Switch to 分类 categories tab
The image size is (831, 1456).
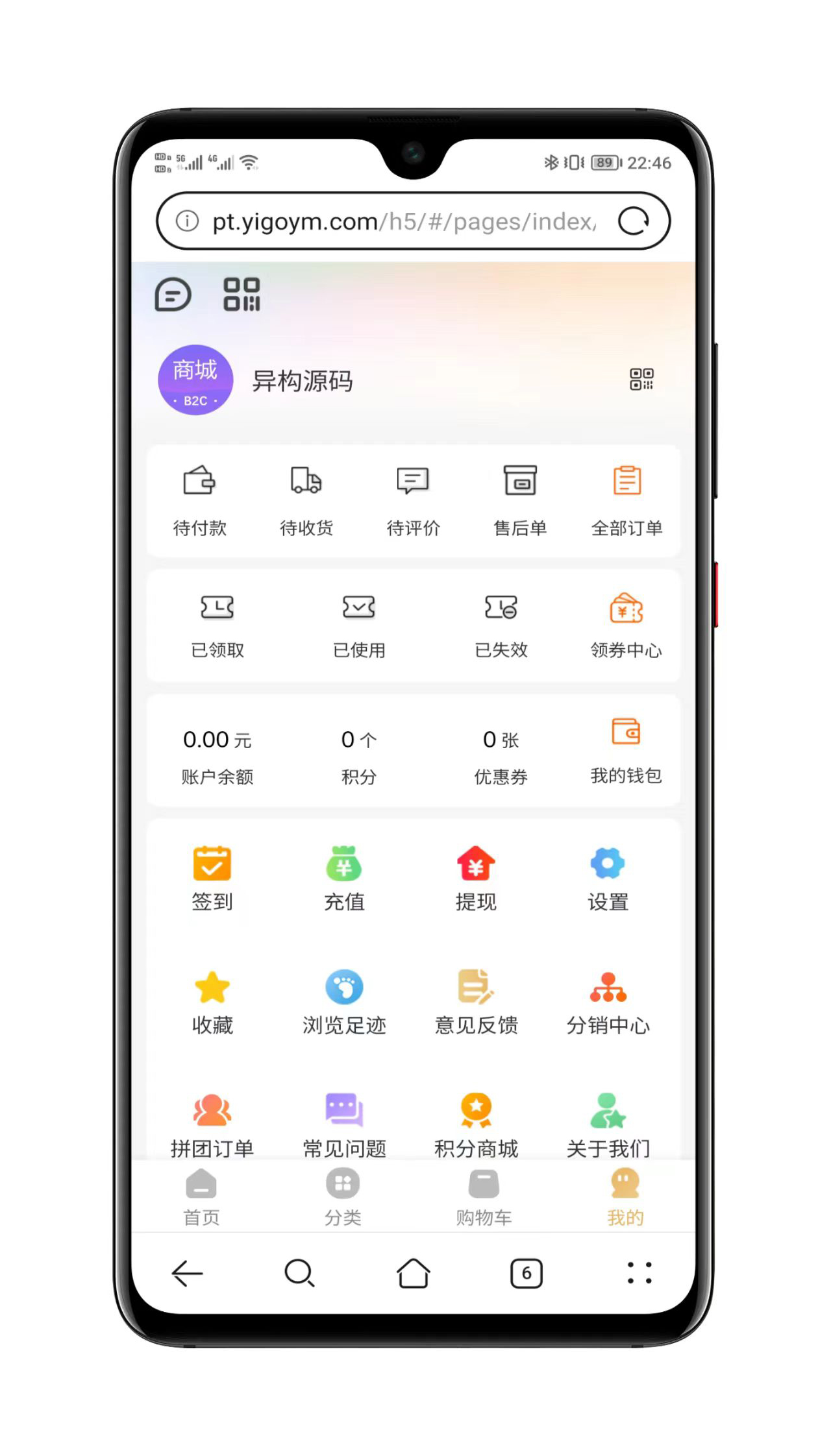pyautogui.click(x=343, y=1197)
